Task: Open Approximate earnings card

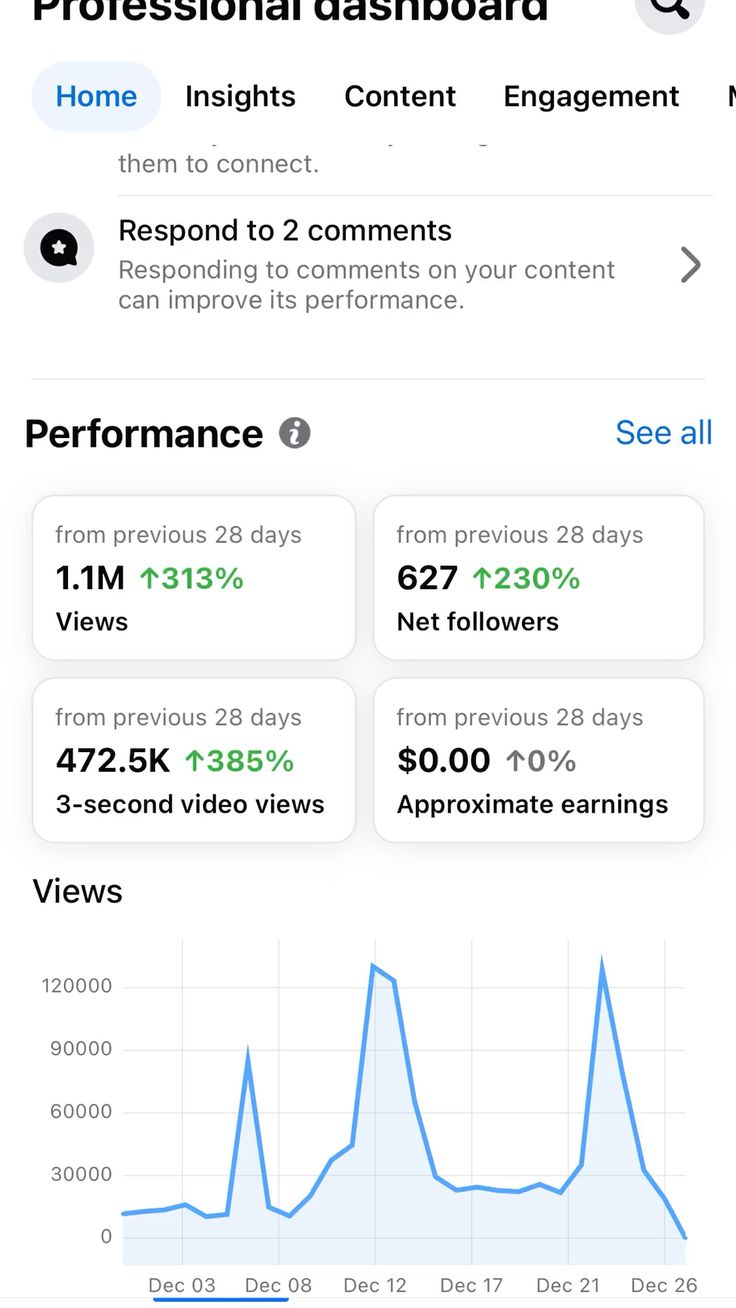Action: point(539,761)
